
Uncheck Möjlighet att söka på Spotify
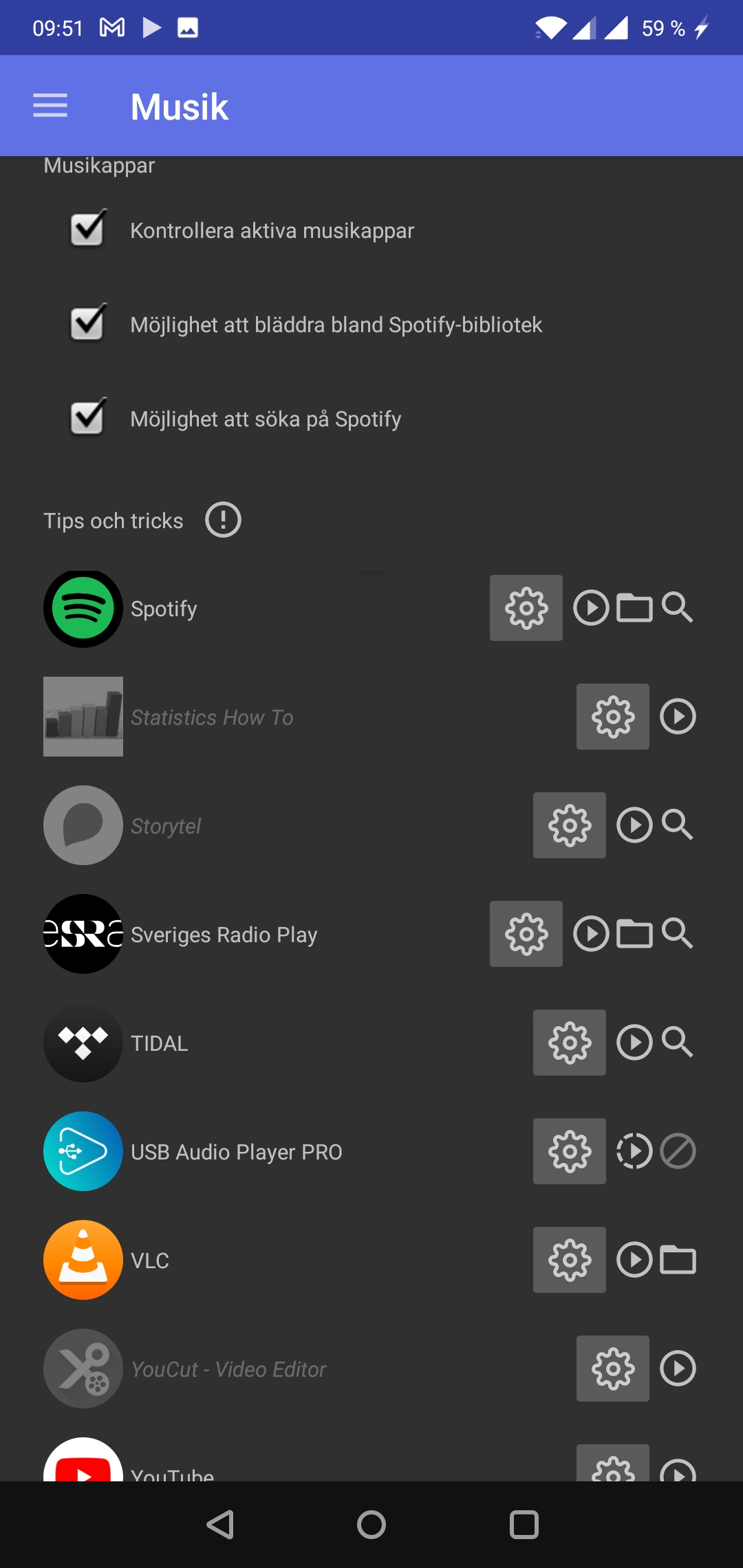pos(87,417)
